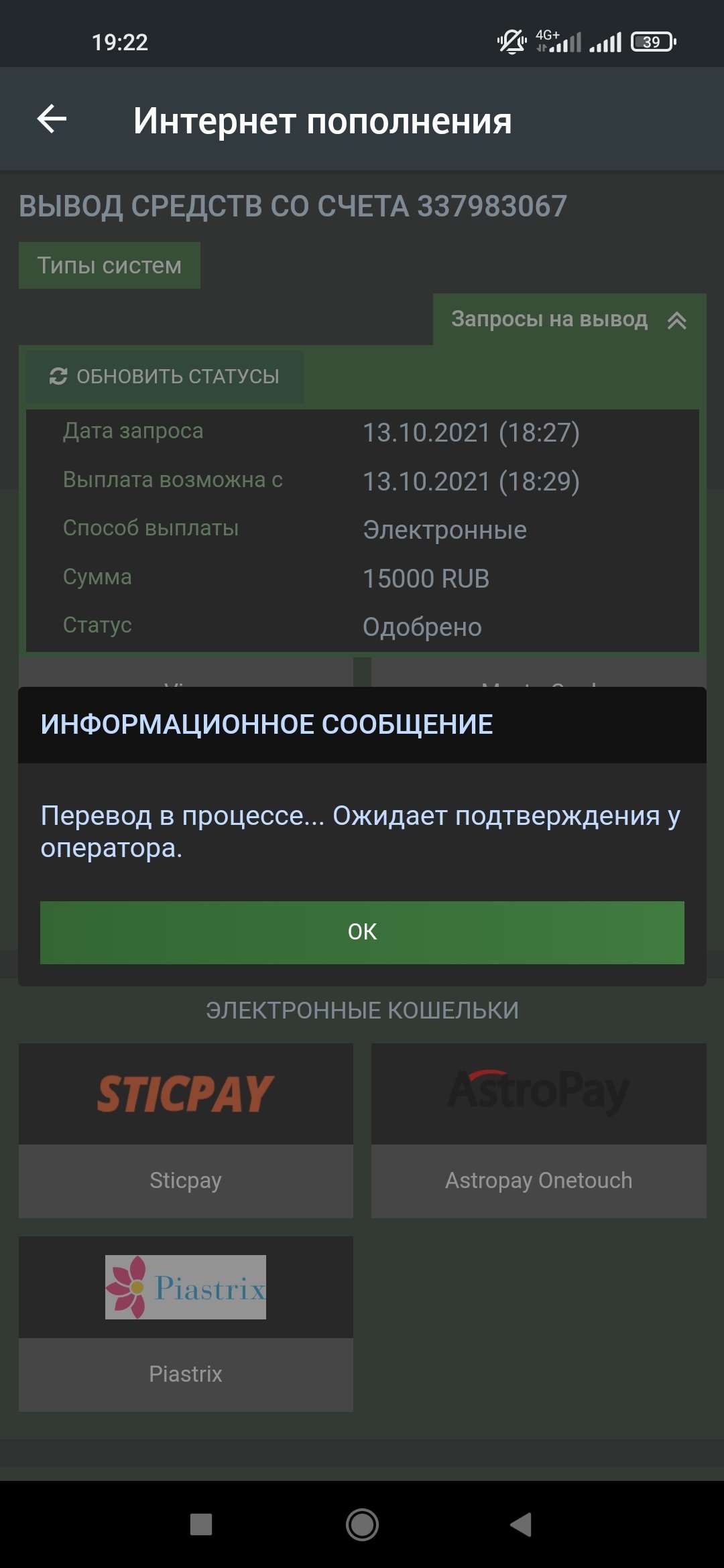The height and width of the screenshot is (1568, 724).
Task: Open recent apps overview
Action: [201, 1524]
